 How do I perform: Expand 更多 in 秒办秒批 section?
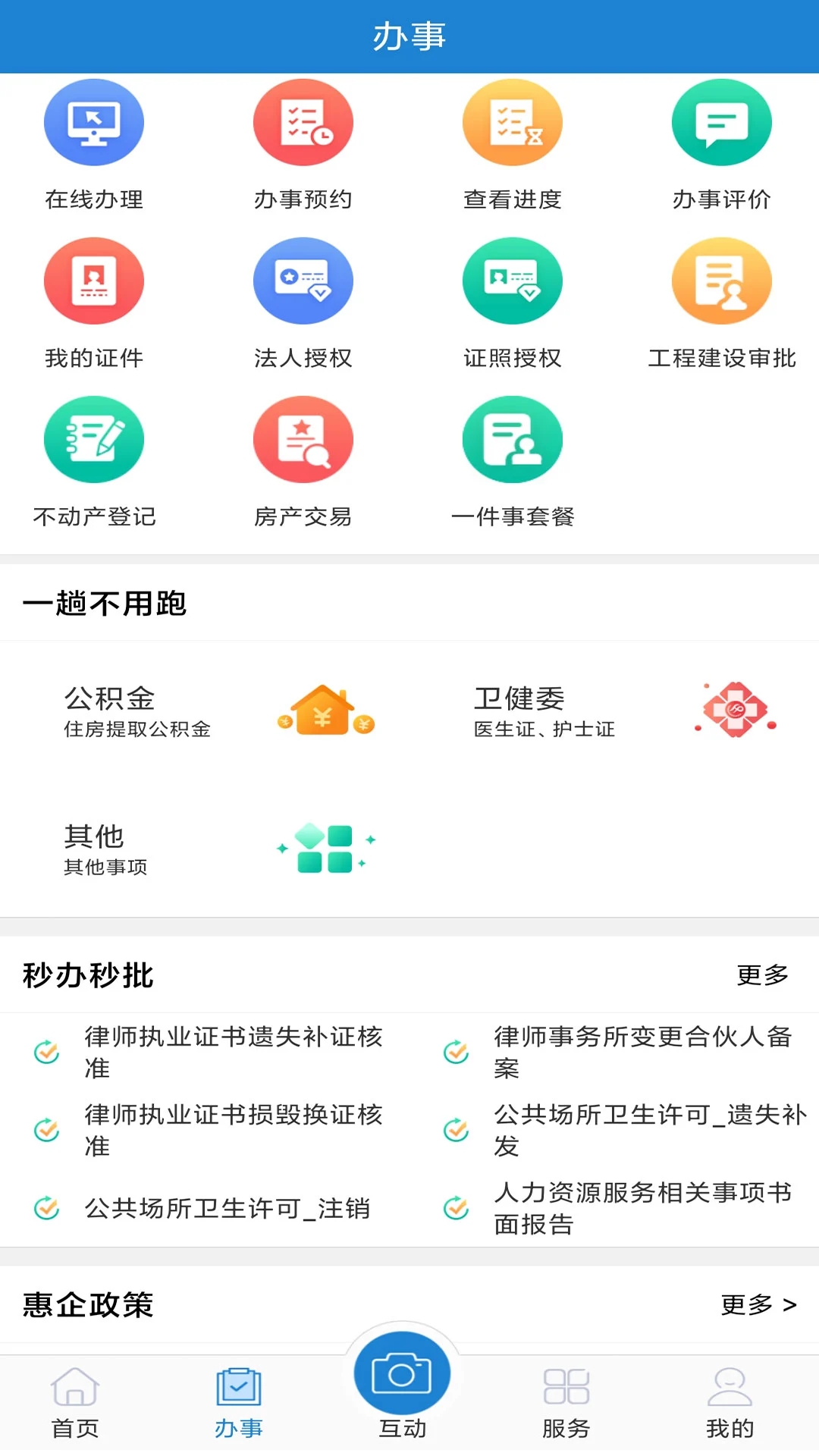(x=763, y=974)
